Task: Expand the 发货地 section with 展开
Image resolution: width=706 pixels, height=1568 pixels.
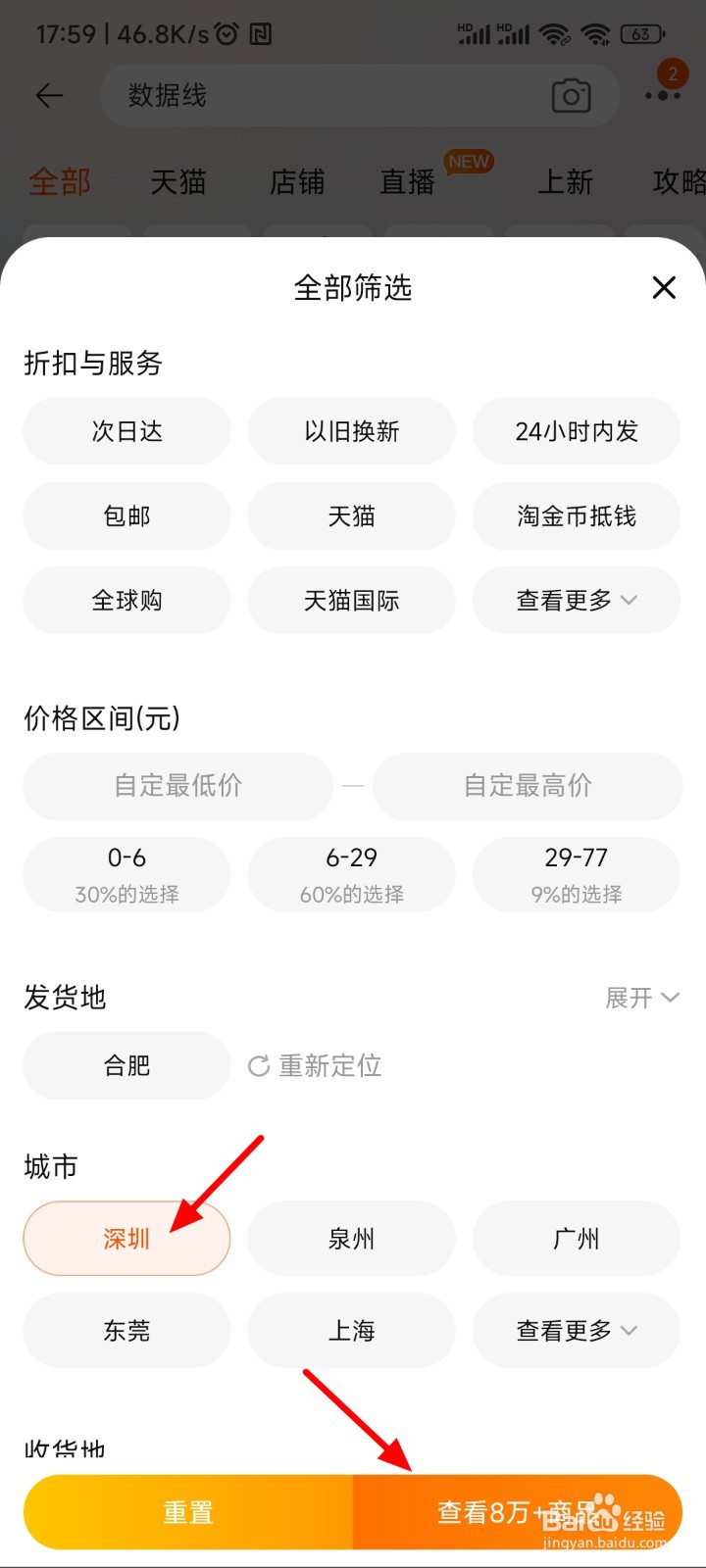Action: [x=642, y=998]
